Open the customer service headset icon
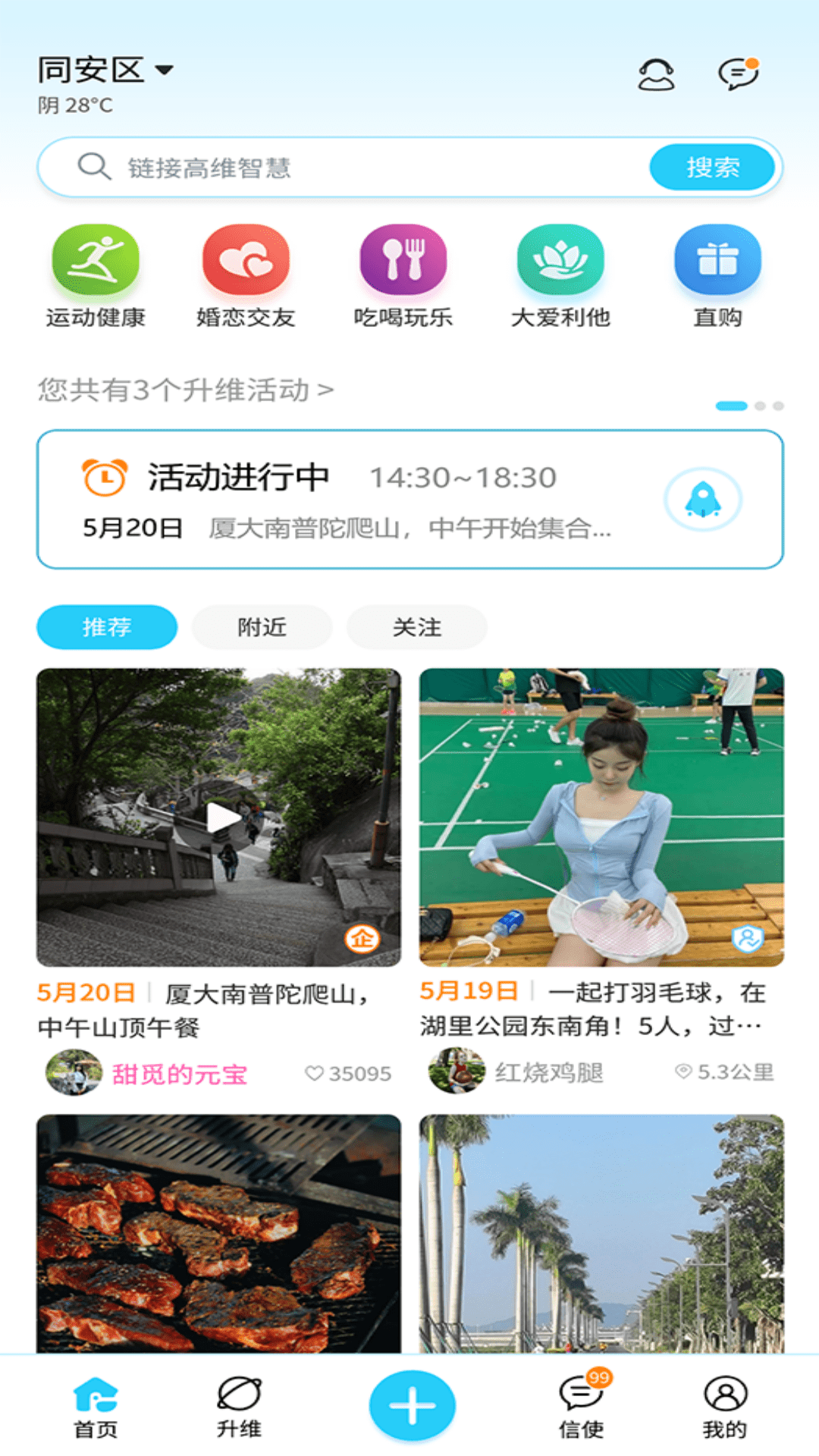 point(657,74)
